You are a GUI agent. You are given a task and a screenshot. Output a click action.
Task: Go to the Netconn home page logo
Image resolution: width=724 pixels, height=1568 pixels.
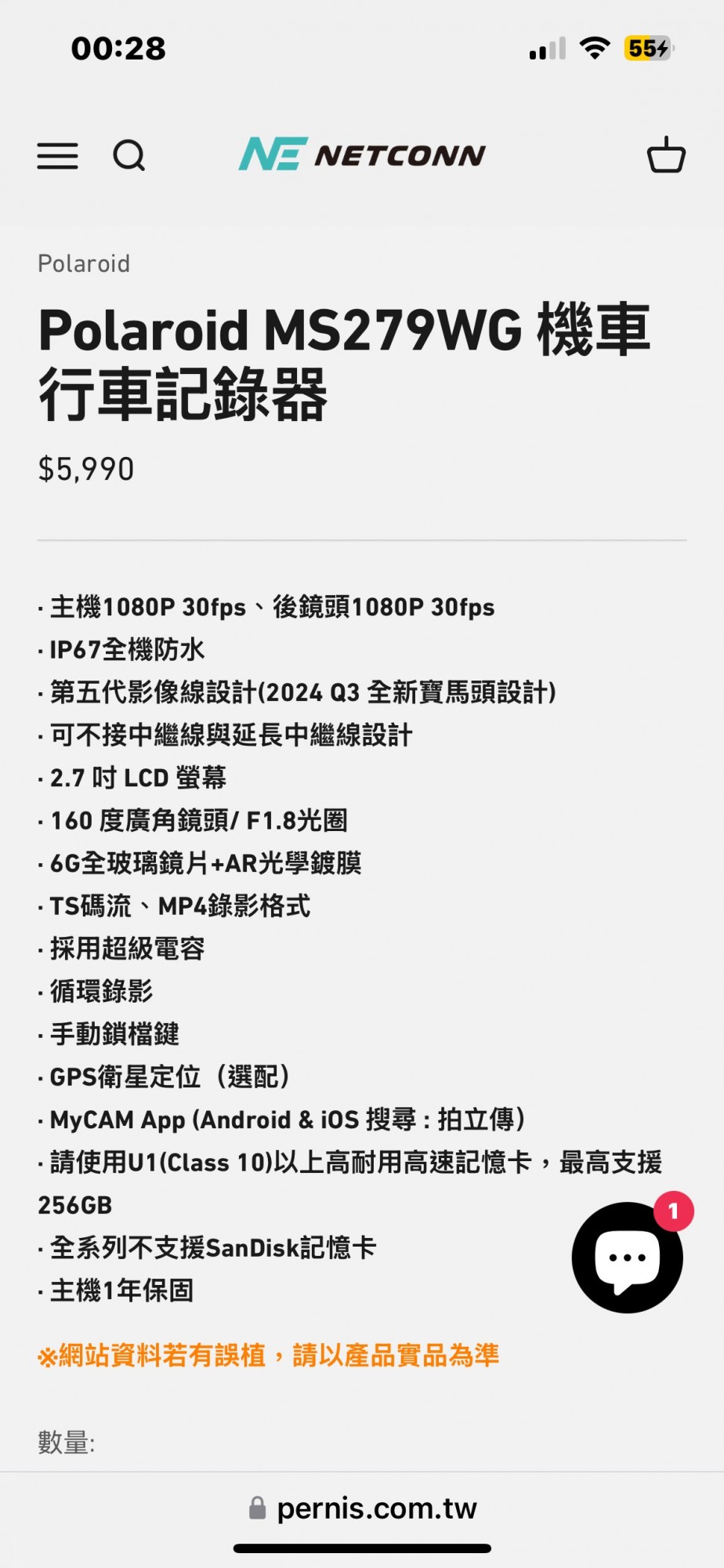point(362,154)
